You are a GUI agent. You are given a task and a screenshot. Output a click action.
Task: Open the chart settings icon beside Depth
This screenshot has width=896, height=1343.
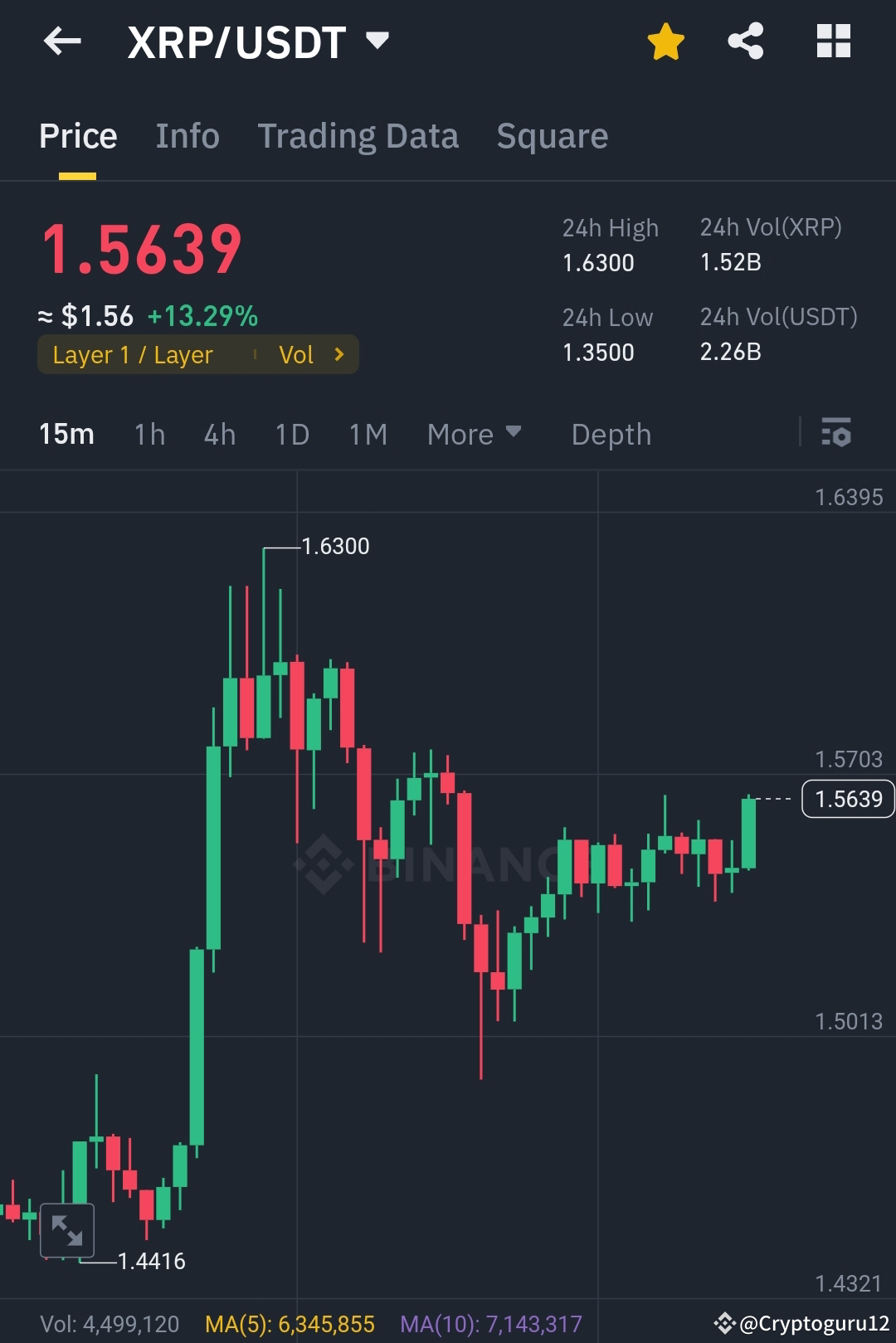pyautogui.click(x=836, y=433)
